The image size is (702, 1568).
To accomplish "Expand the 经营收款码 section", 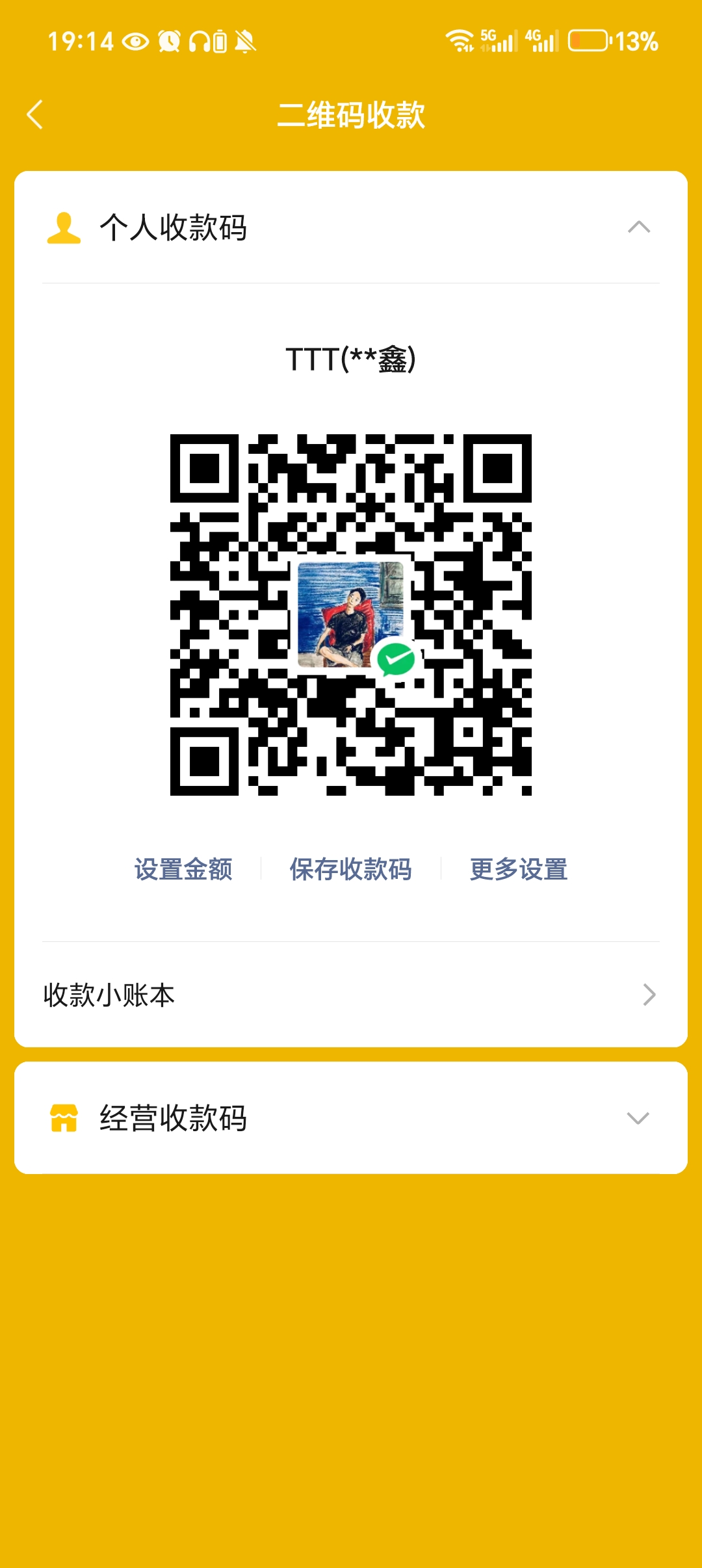I will pos(637,1118).
